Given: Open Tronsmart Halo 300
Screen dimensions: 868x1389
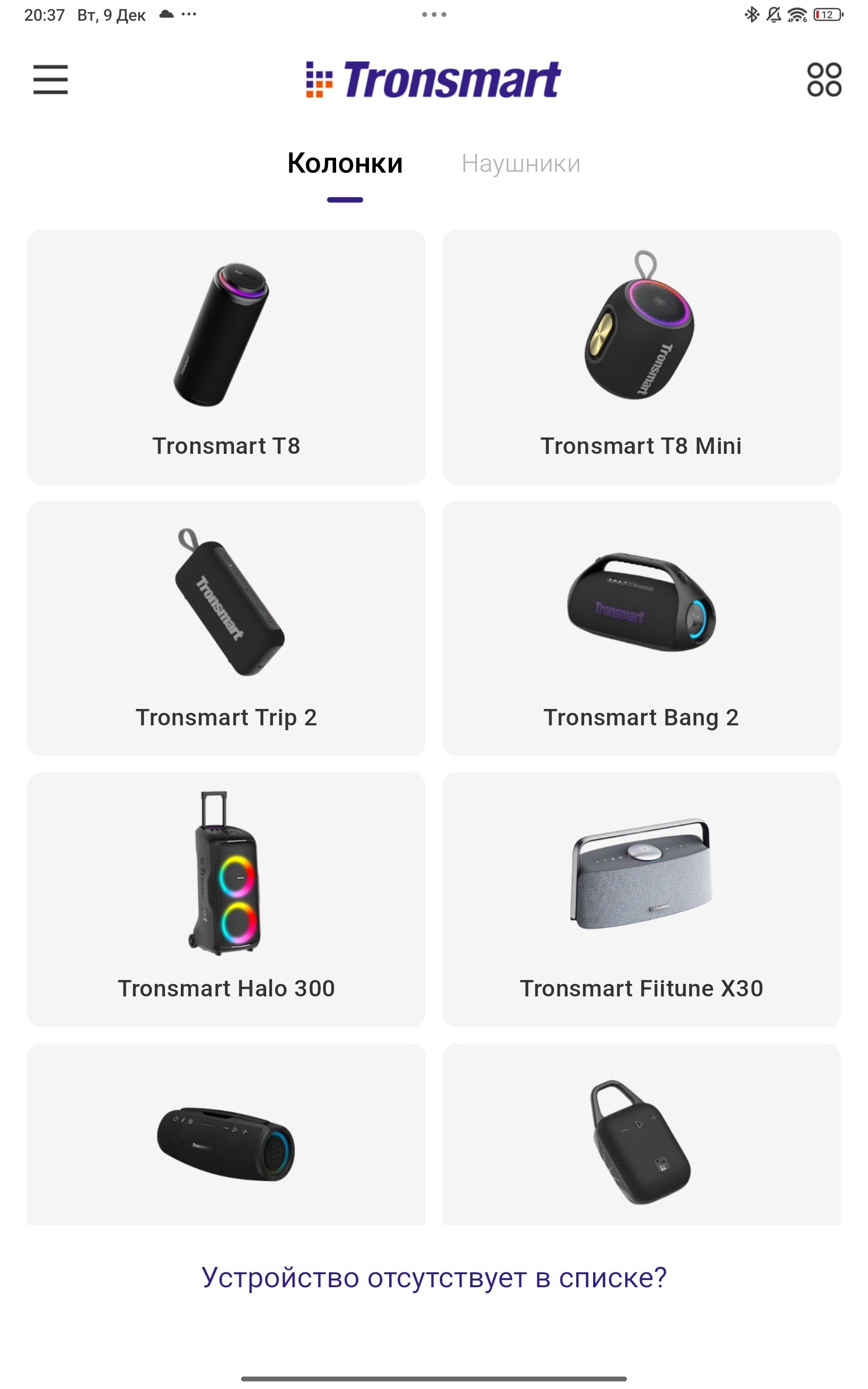Looking at the screenshot, I should 226,899.
